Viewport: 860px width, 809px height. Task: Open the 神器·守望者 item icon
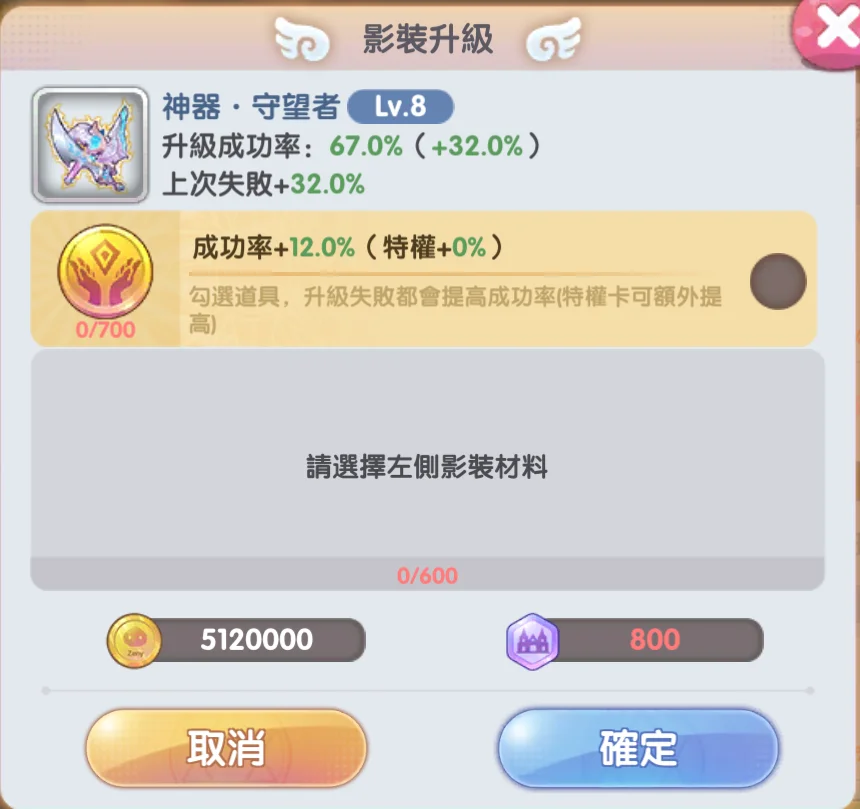pyautogui.click(x=91, y=145)
